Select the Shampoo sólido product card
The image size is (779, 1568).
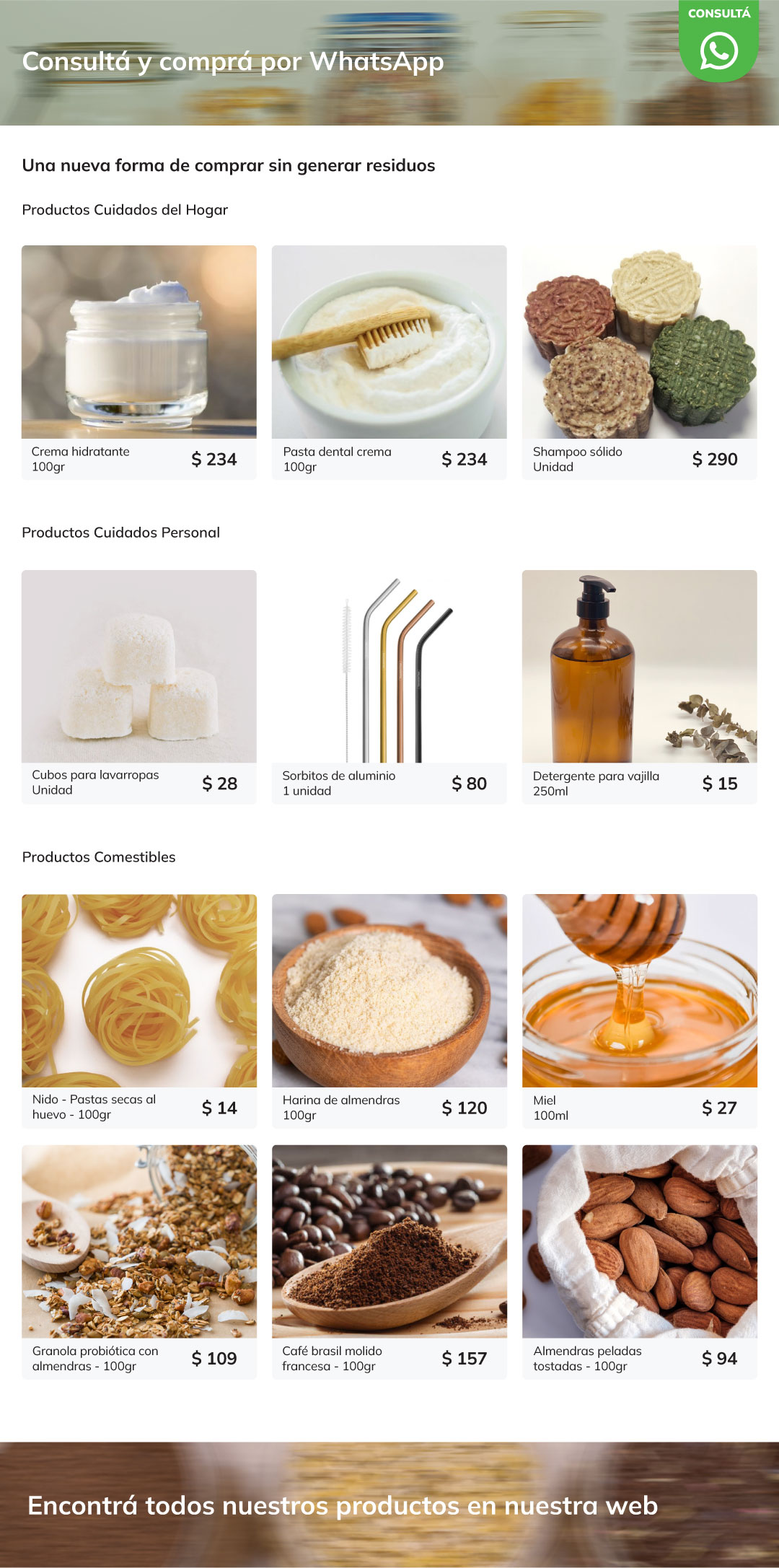point(639,361)
